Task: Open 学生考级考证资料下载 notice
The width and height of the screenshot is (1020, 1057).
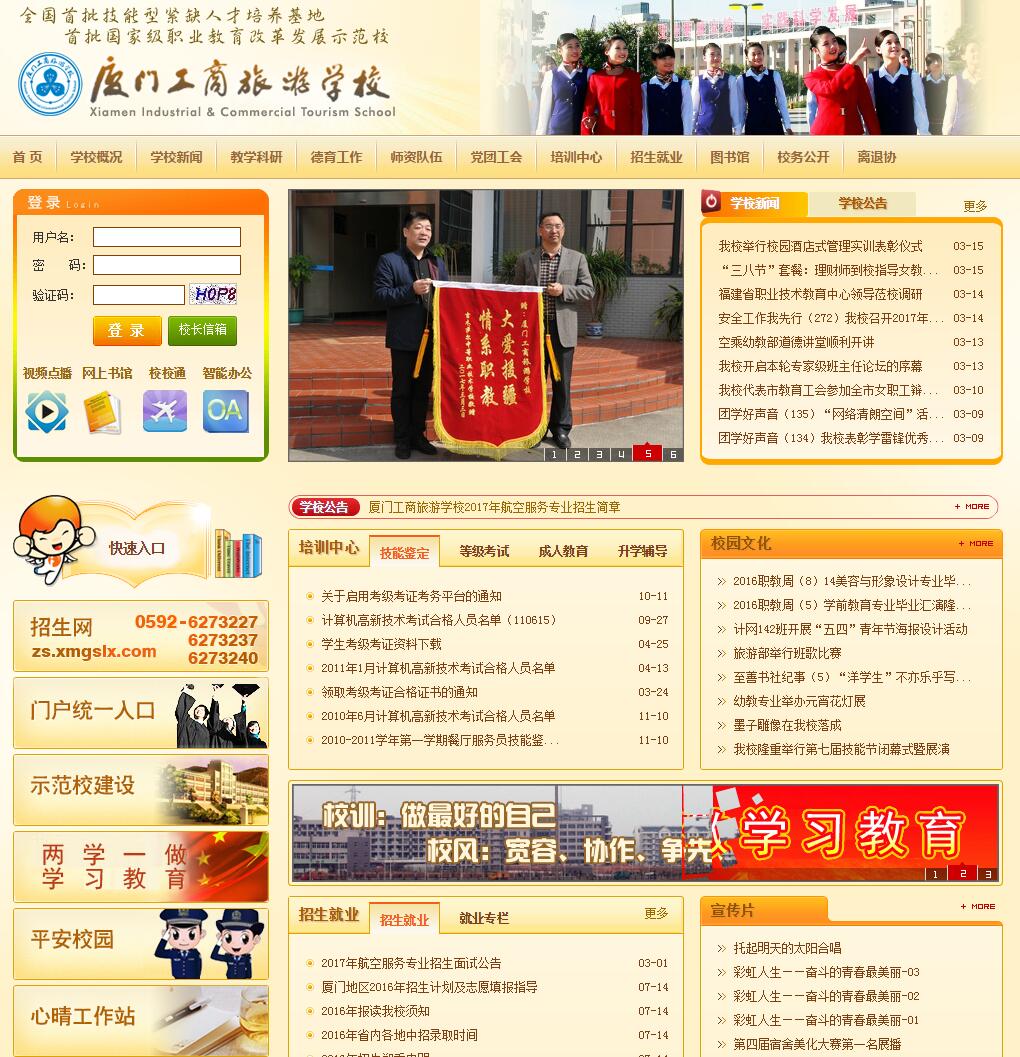Action: (381, 644)
